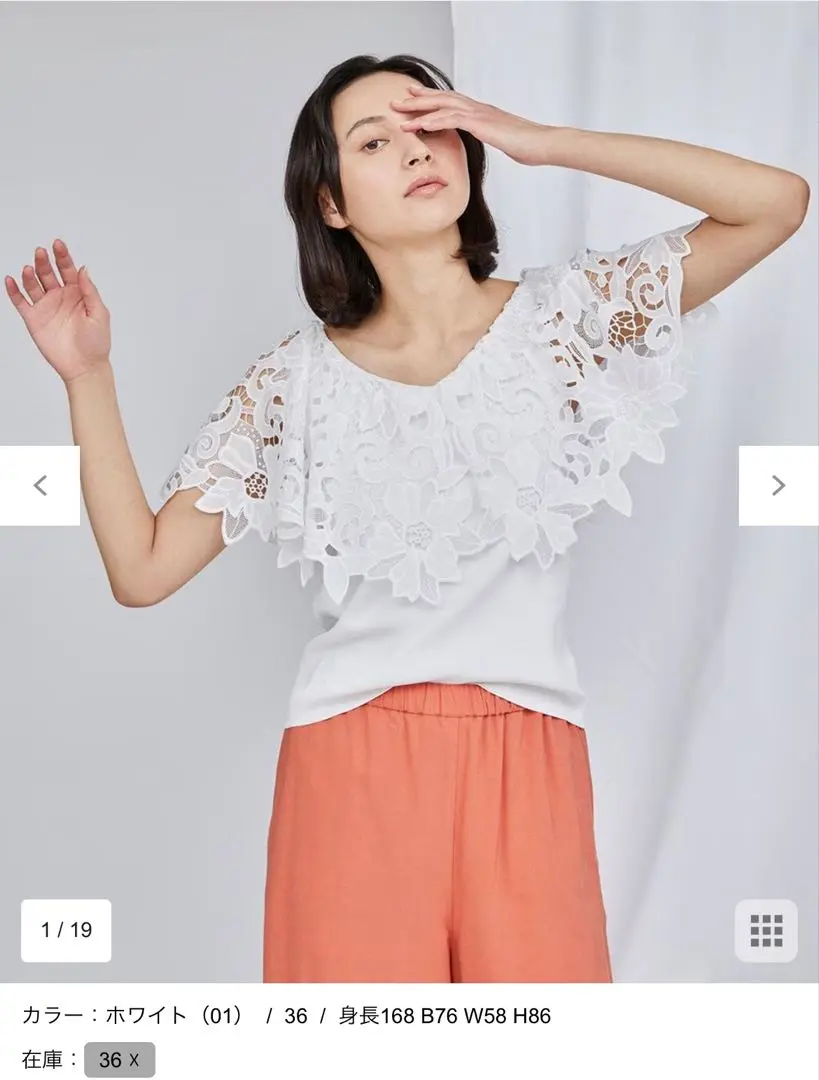The width and height of the screenshot is (819, 1080).
Task: Open the photo grid view
Action: 766,931
